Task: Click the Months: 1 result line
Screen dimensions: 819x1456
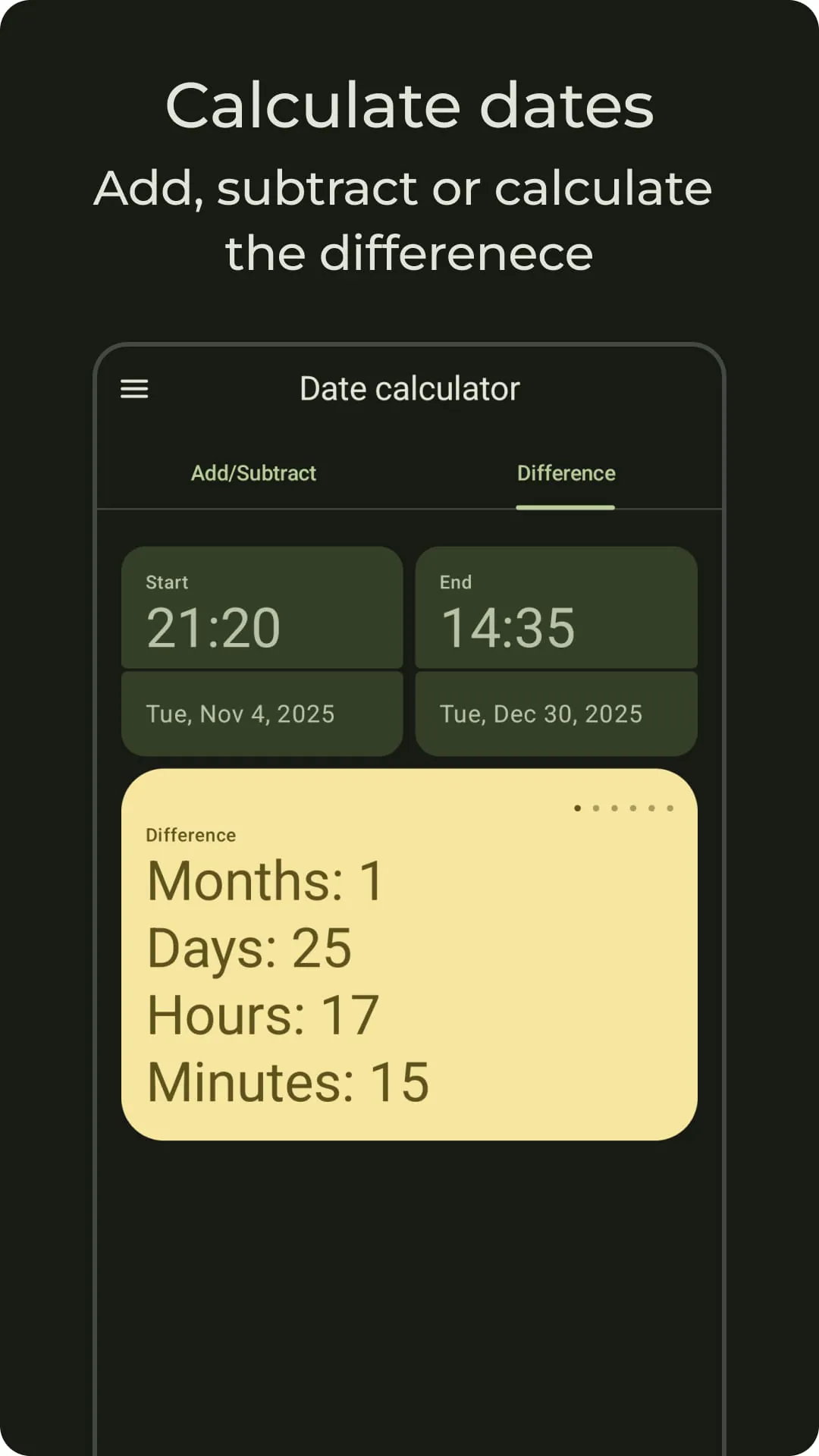Action: pyautogui.click(x=265, y=878)
